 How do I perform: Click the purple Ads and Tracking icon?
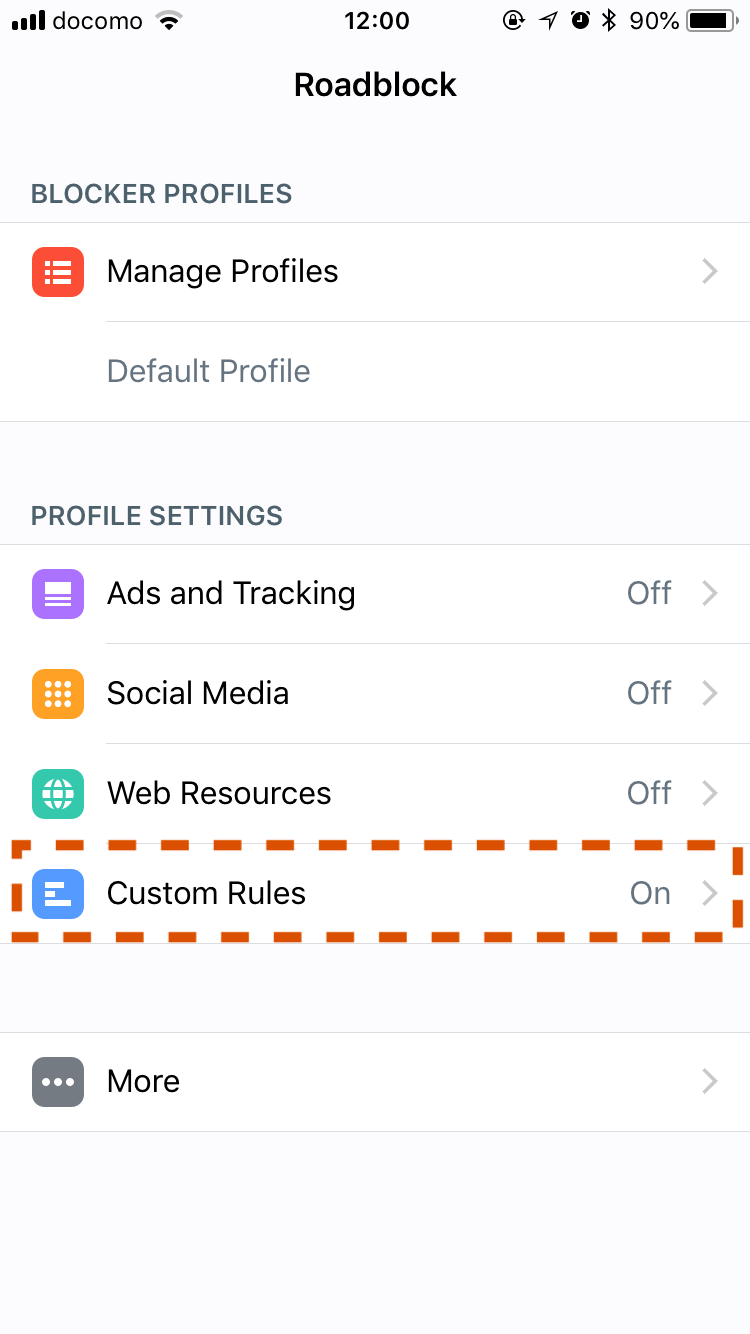57,593
